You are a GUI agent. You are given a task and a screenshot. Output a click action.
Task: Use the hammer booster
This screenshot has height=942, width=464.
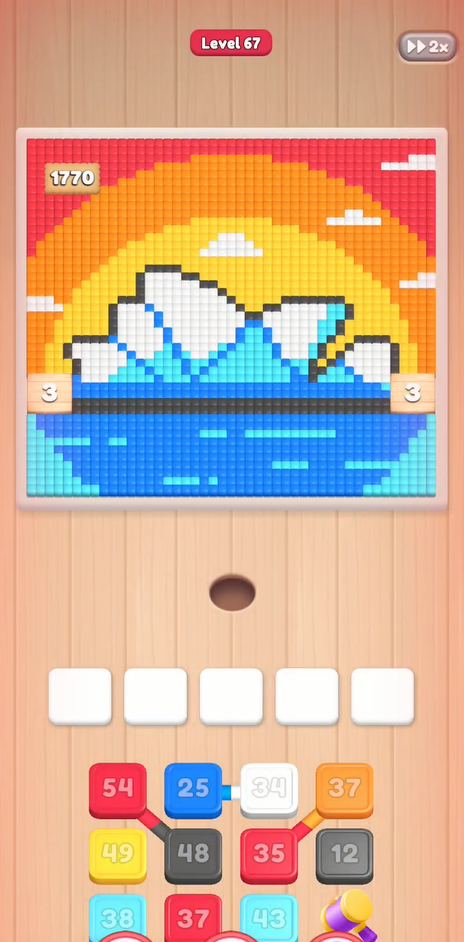349,916
